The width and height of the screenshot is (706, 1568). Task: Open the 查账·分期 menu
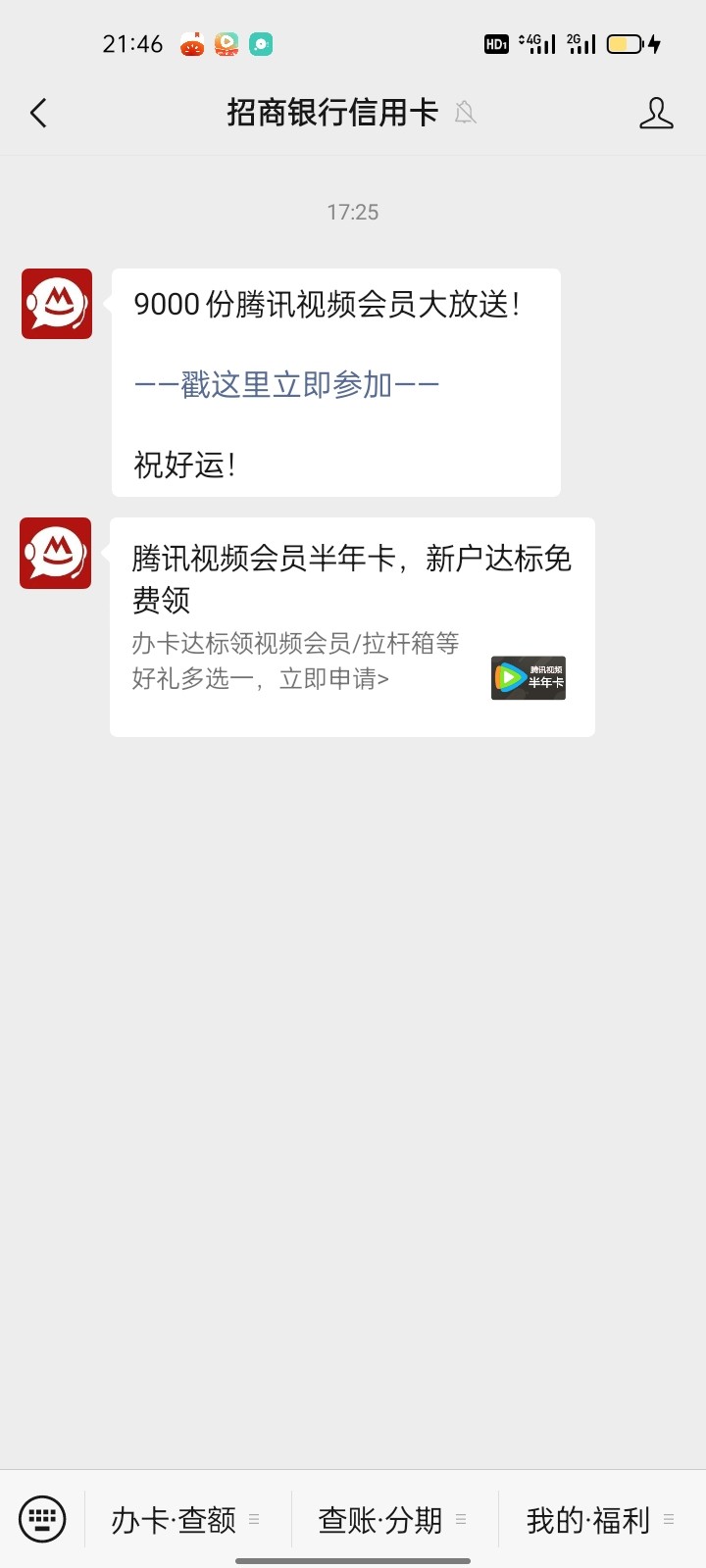tap(392, 1520)
